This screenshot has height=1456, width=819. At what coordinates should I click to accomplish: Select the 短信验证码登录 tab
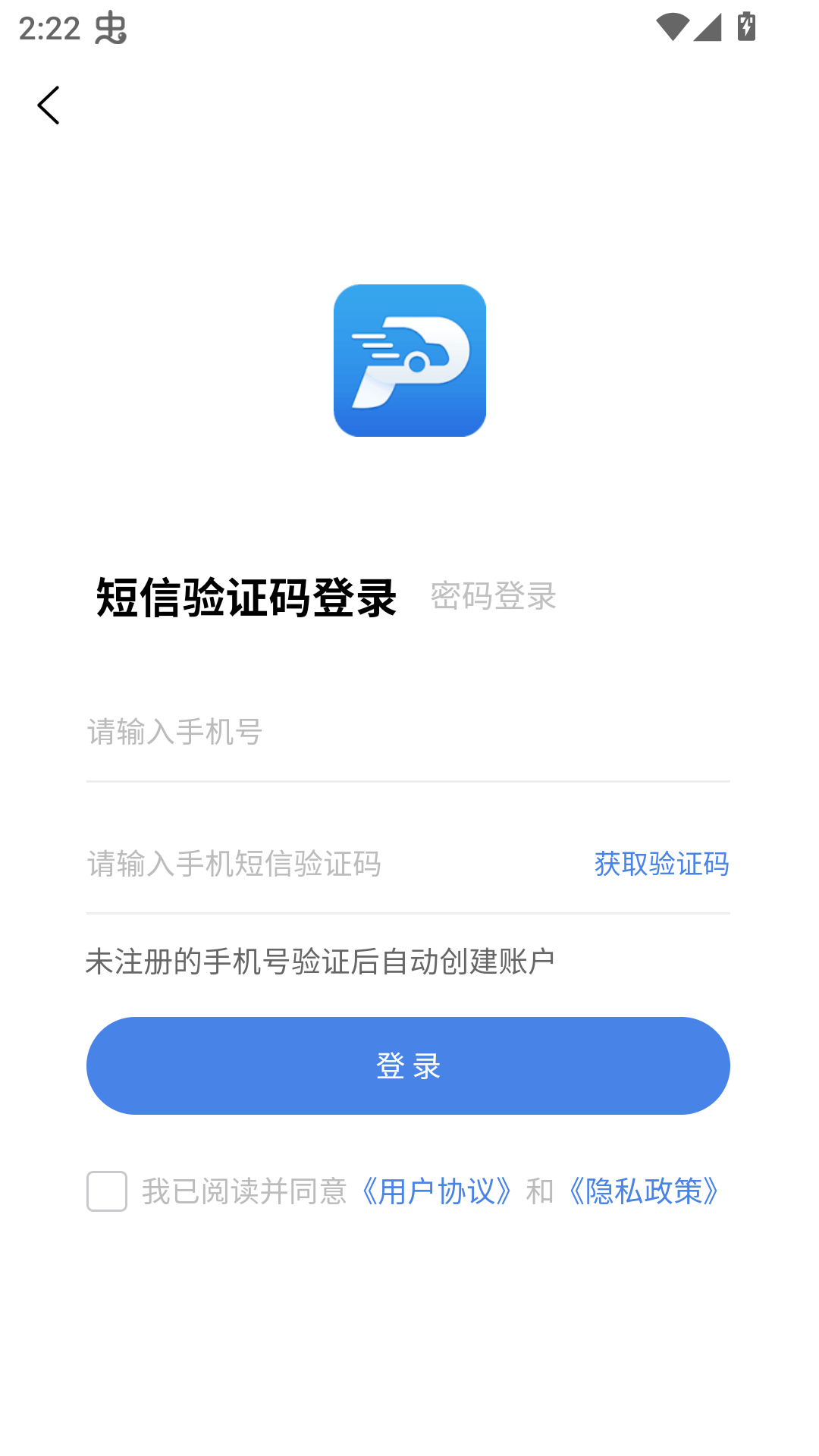click(246, 598)
